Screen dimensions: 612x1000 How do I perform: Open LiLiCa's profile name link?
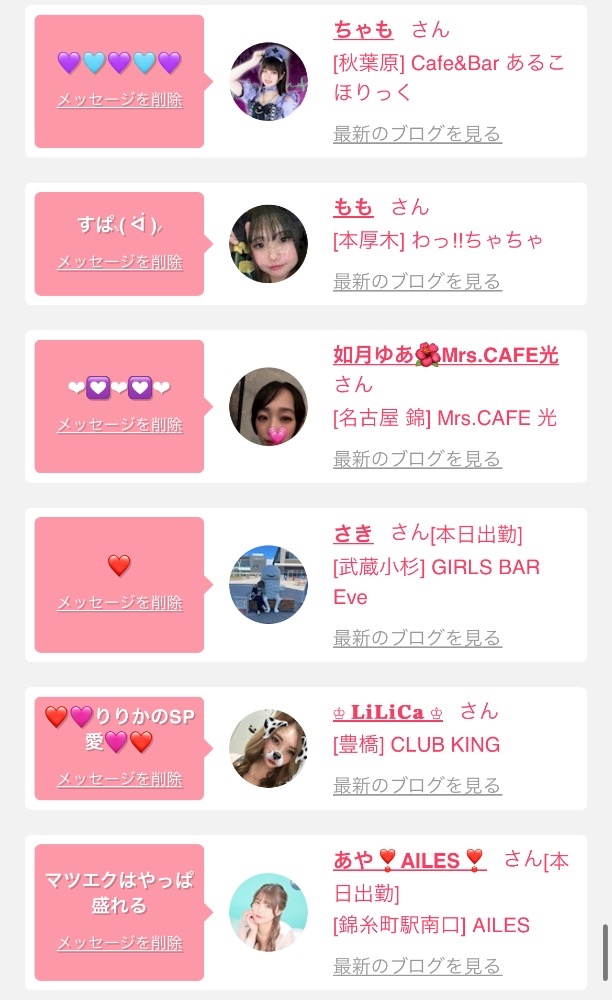pos(388,712)
